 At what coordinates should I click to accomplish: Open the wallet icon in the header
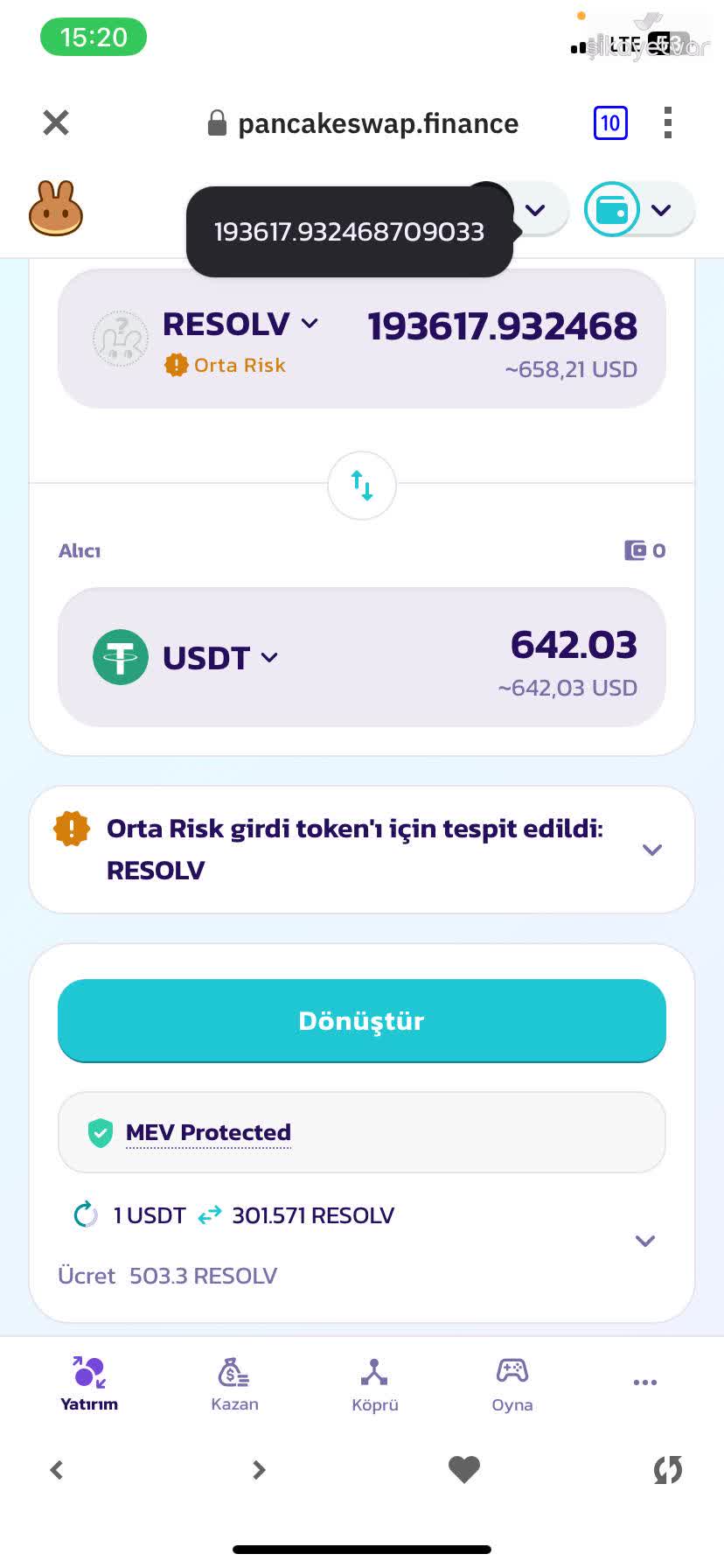611,209
